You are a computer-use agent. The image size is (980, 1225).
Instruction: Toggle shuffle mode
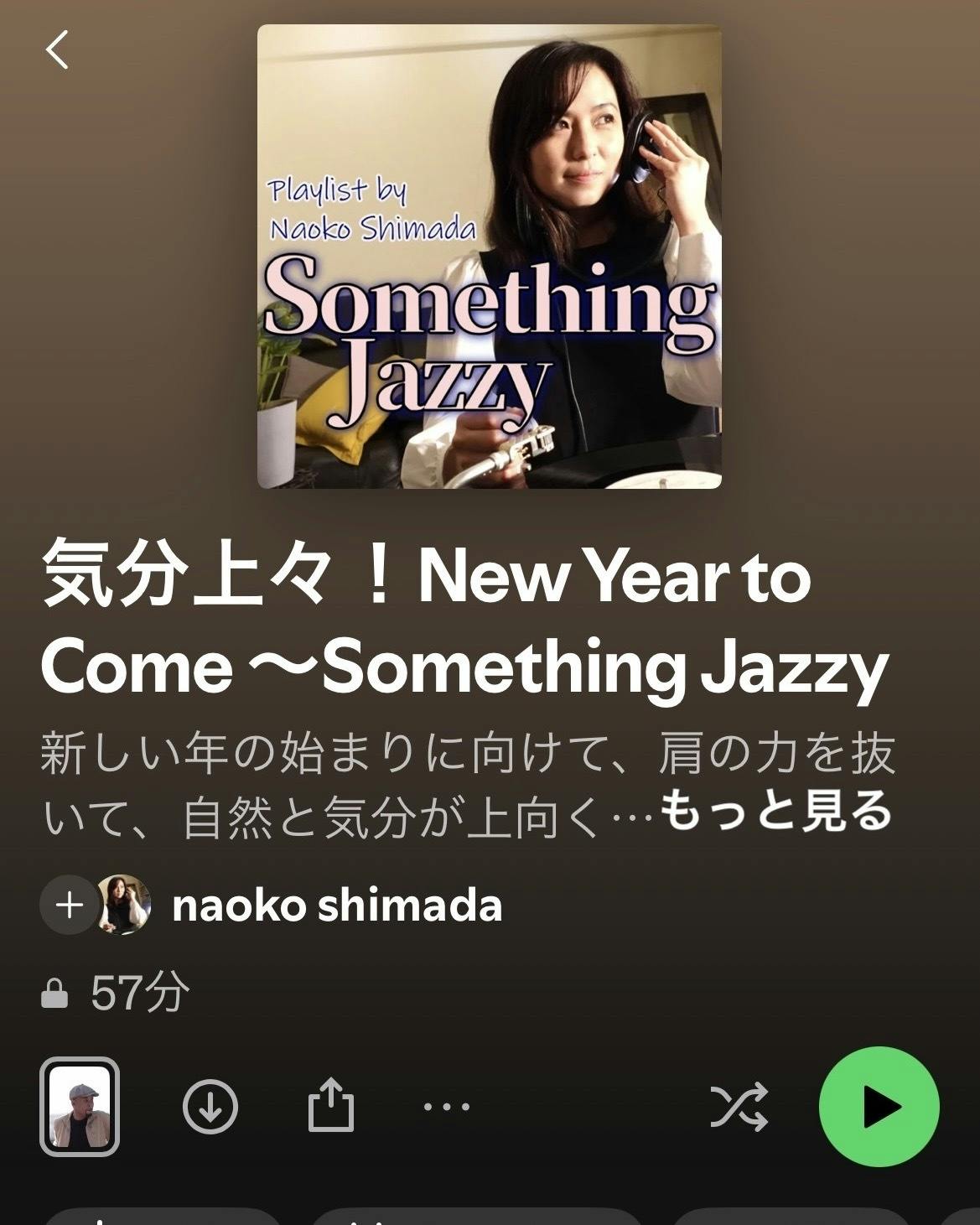point(739,1107)
